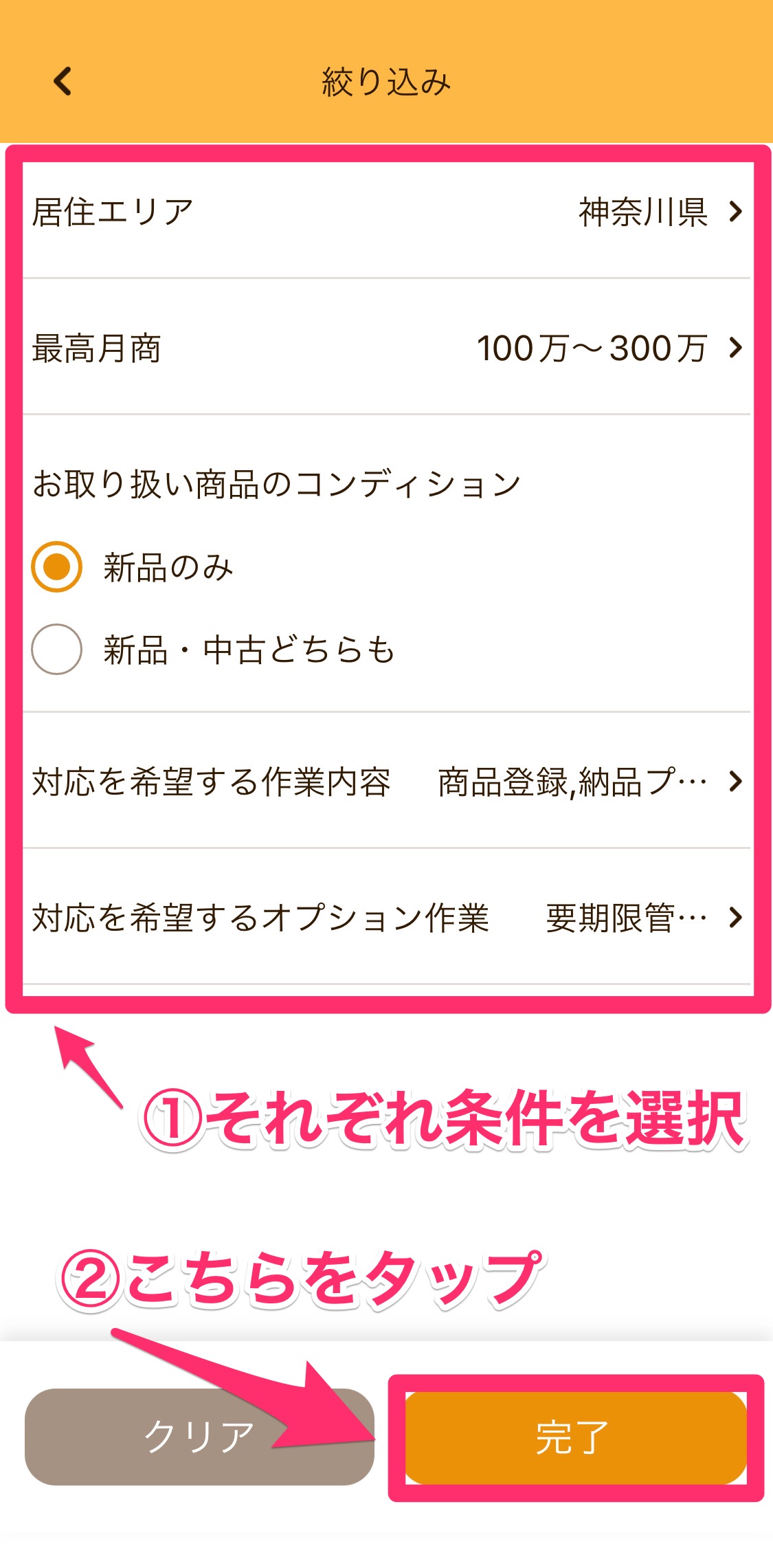Select the 新品のみ radio option
Image resolution: width=773 pixels, height=1568 pixels.
click(57, 567)
